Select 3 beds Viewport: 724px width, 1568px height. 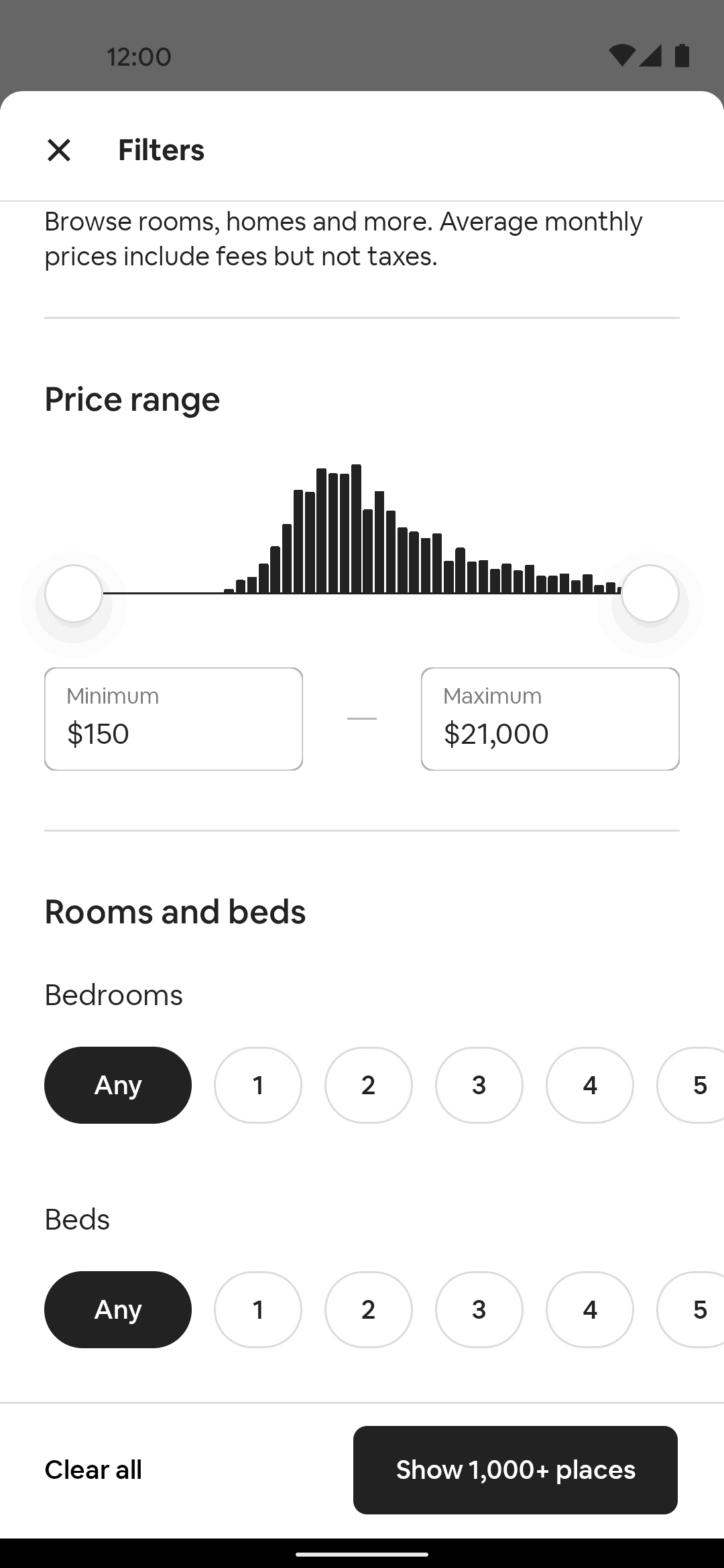point(479,1309)
